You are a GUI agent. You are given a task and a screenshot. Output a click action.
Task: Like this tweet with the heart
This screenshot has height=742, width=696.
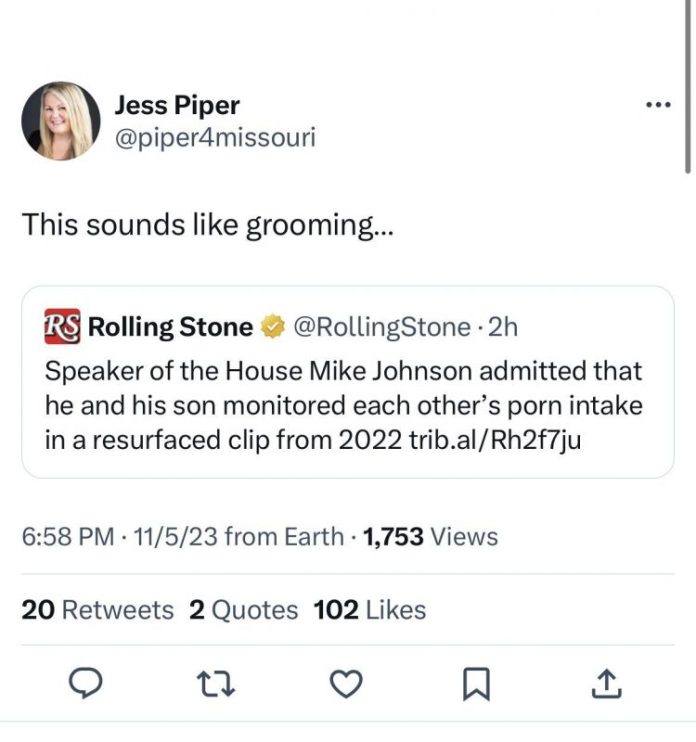coord(347,683)
